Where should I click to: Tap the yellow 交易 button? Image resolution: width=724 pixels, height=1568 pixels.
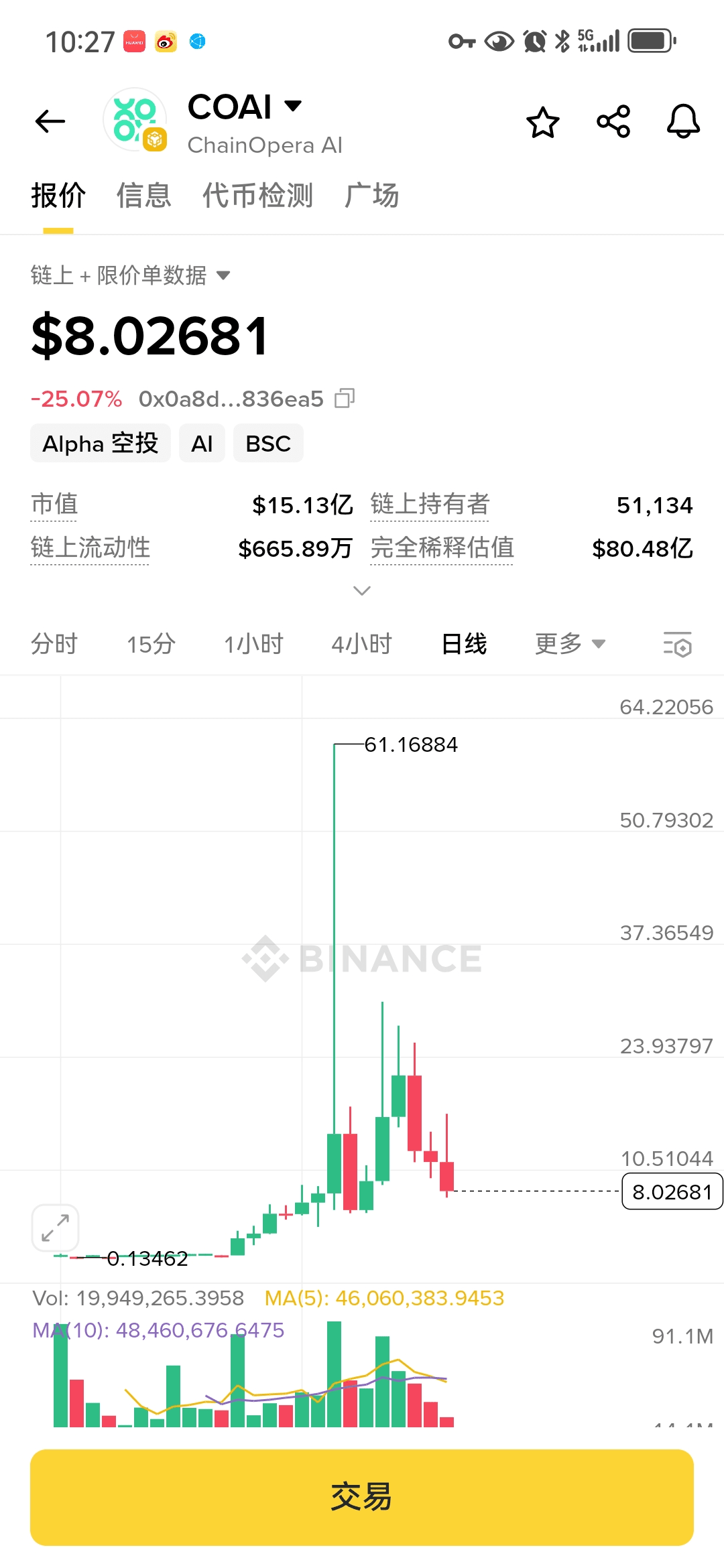point(362,1497)
